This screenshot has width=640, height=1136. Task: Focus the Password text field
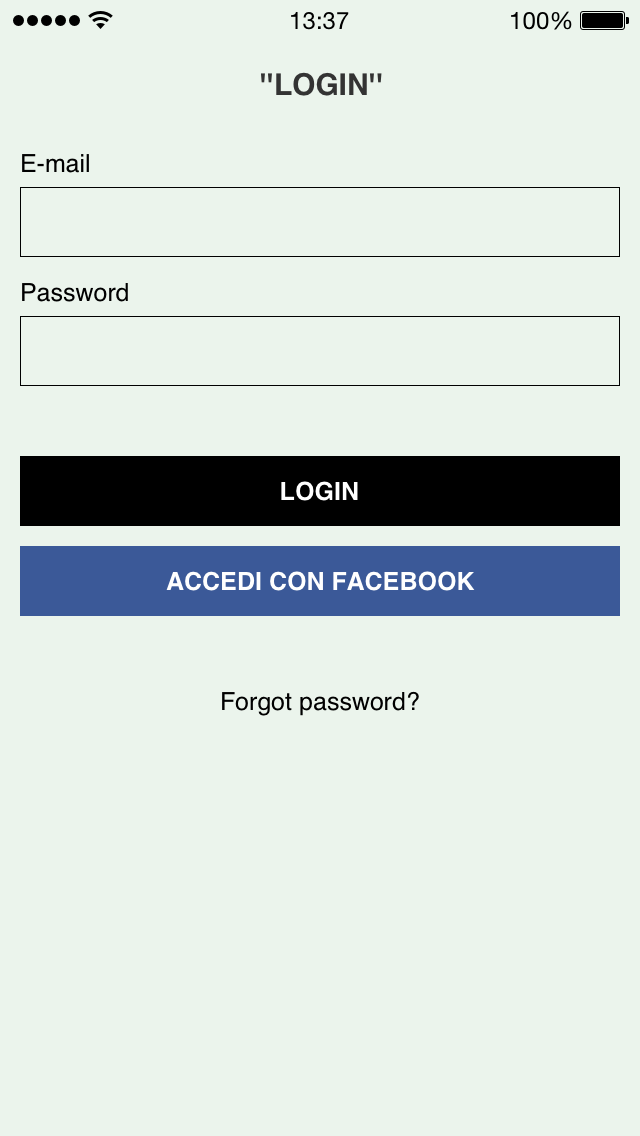320,351
